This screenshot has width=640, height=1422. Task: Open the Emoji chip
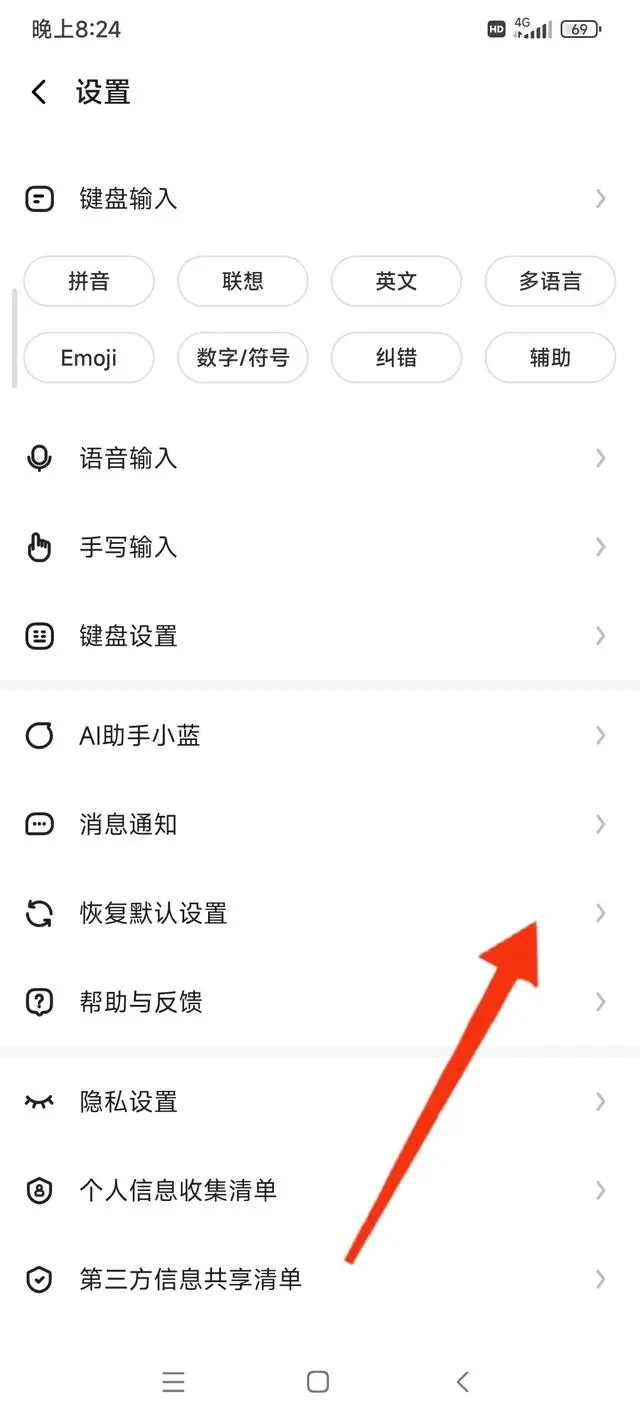coord(89,358)
